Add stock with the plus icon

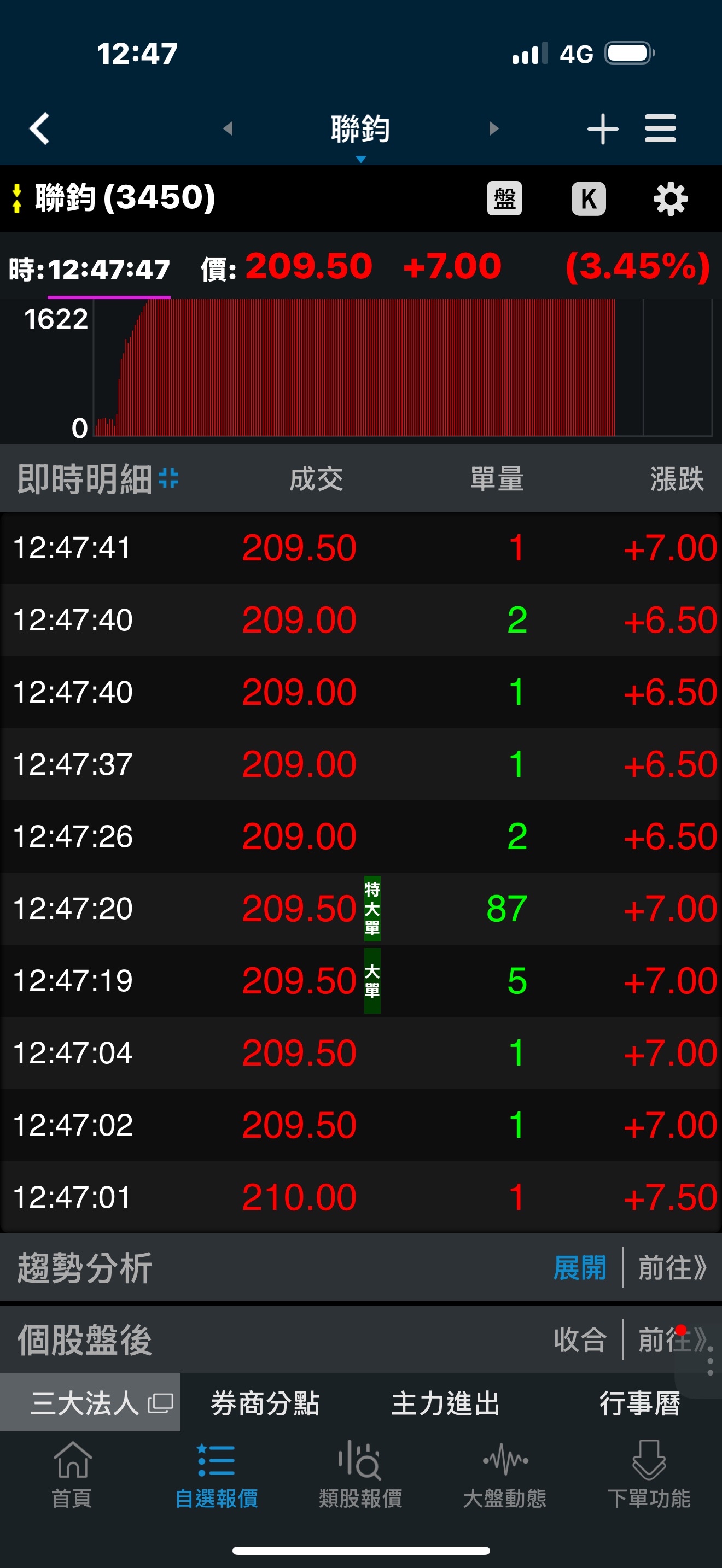click(602, 128)
